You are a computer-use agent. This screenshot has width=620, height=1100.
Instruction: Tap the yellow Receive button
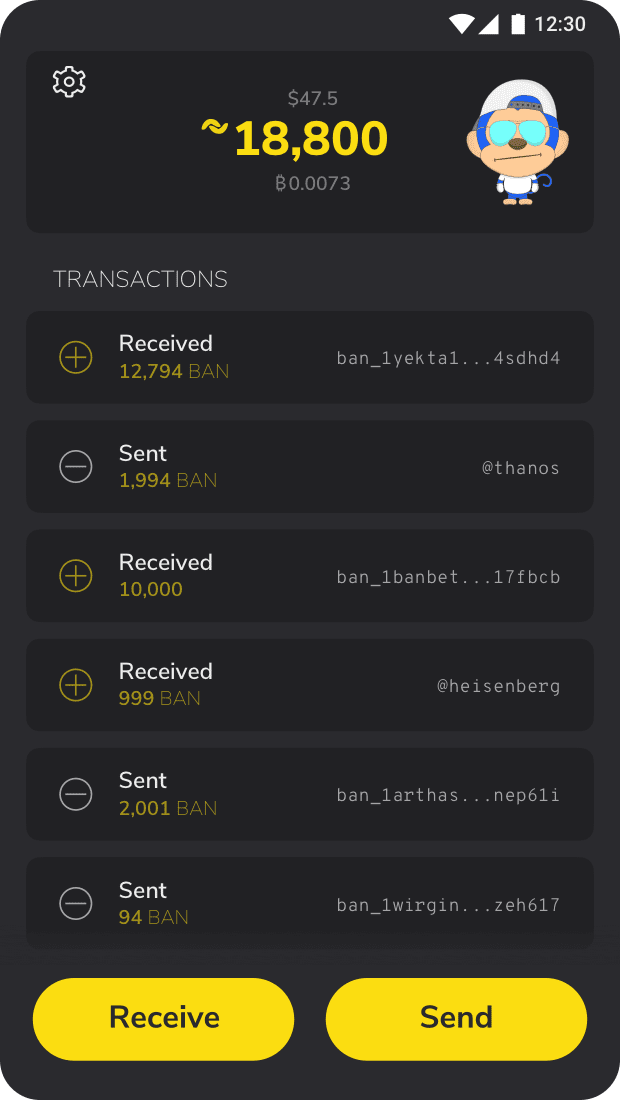(x=164, y=1018)
